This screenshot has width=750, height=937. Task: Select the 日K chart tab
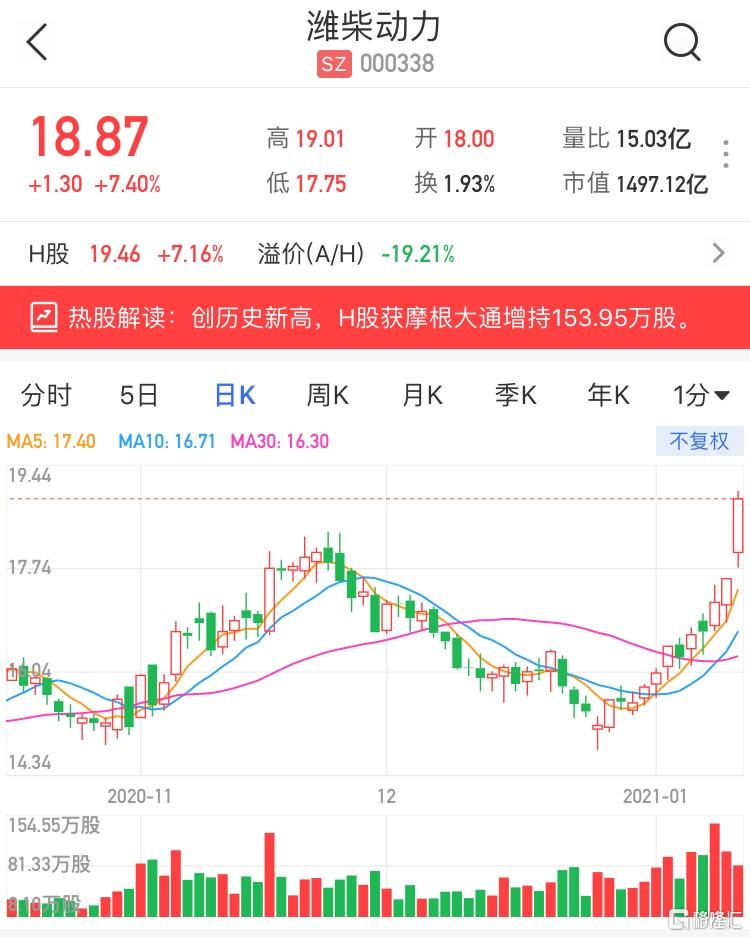[235, 395]
